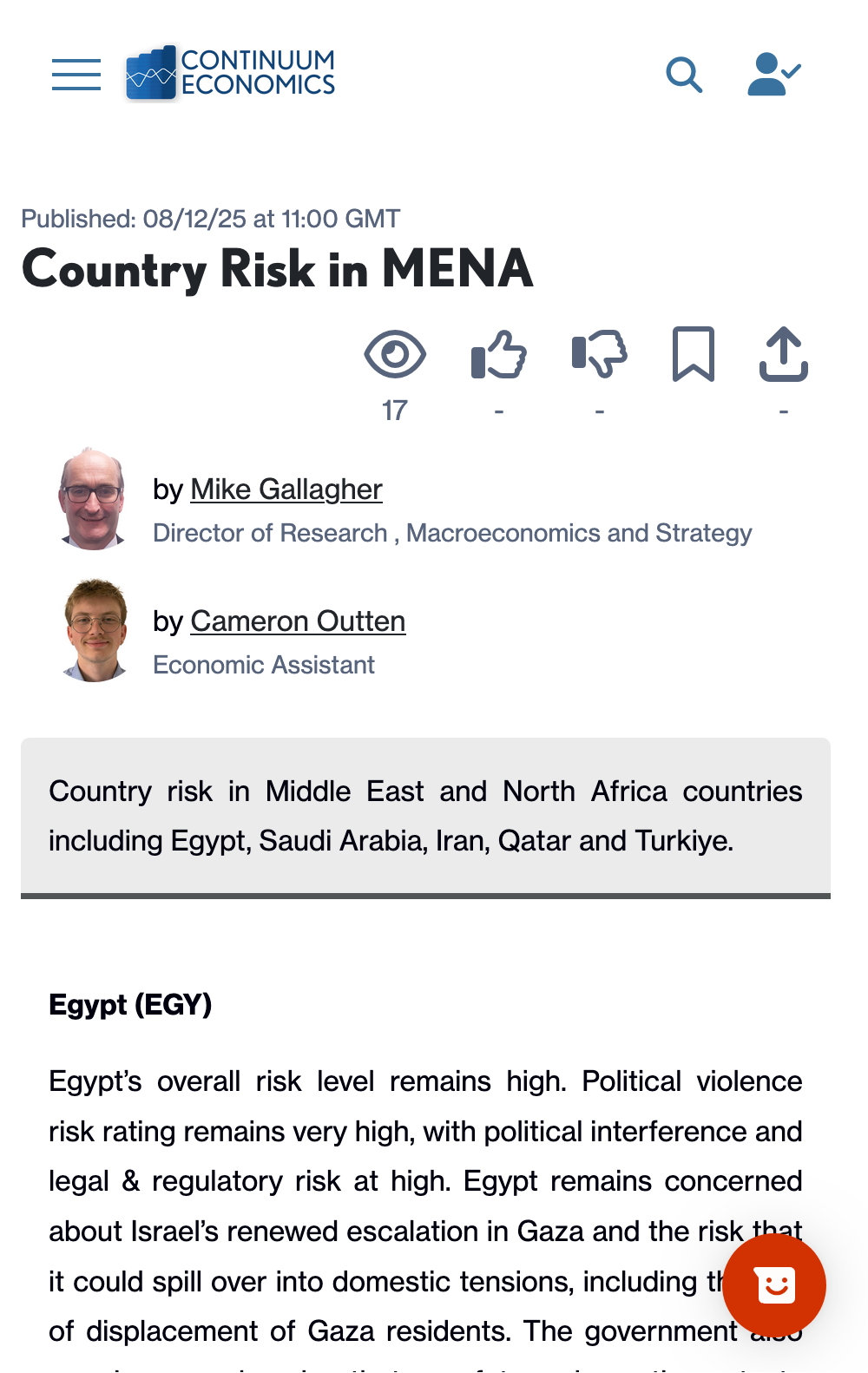Click the article summary box
The height and width of the screenshot is (1373, 868).
(425, 815)
